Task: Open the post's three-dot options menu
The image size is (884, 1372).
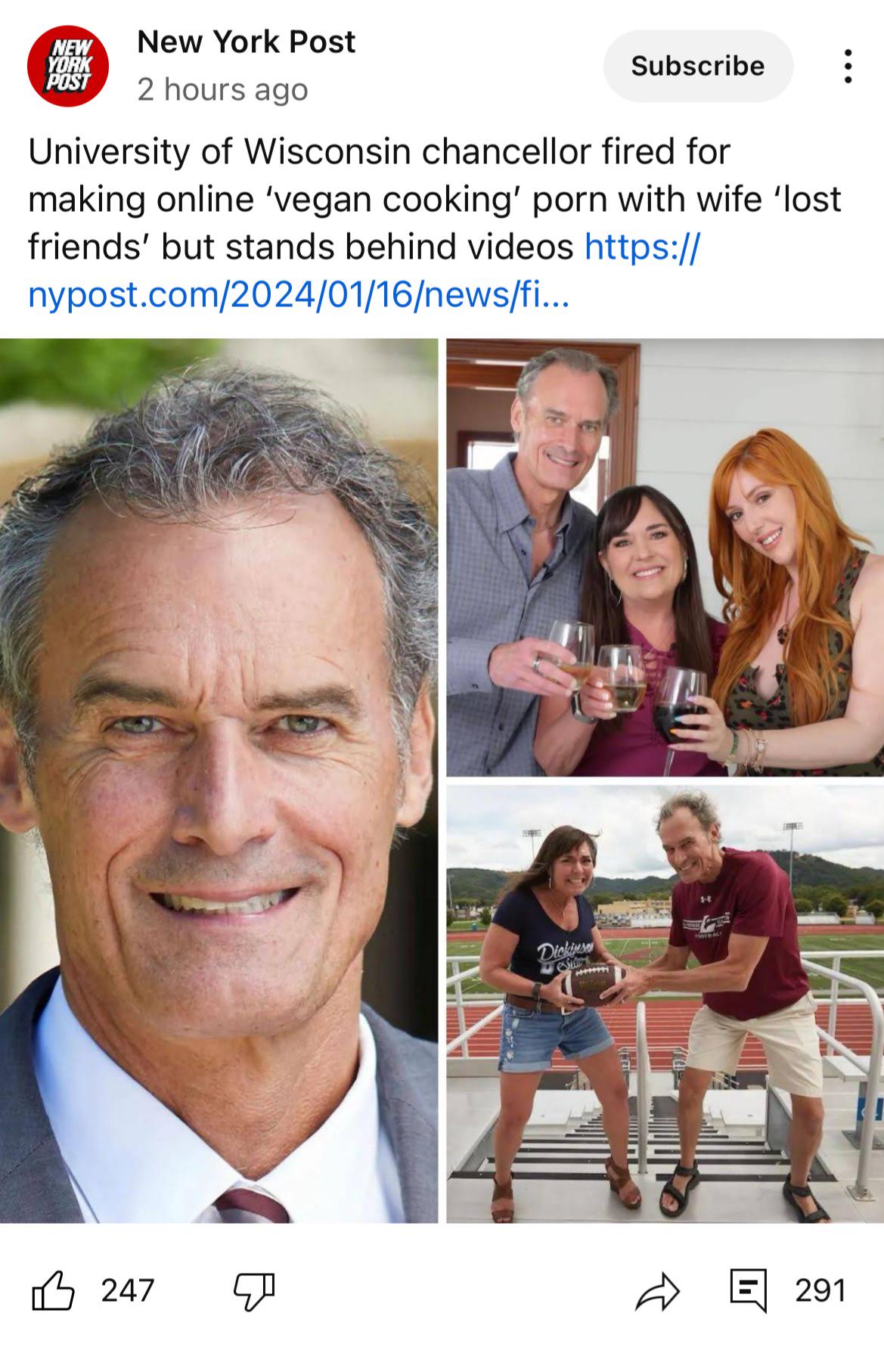Action: point(848,67)
